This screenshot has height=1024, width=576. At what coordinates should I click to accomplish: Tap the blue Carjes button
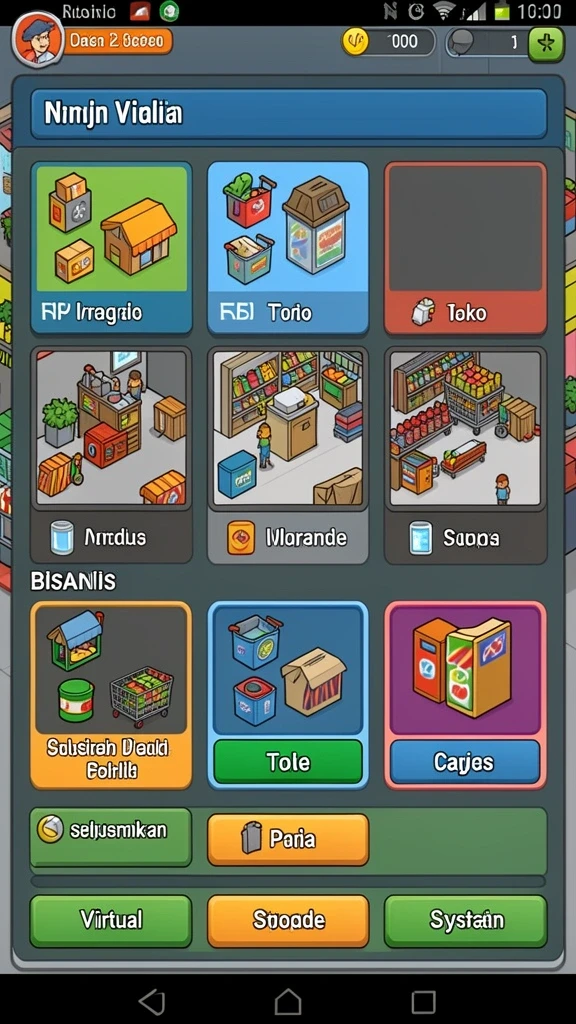pos(465,761)
